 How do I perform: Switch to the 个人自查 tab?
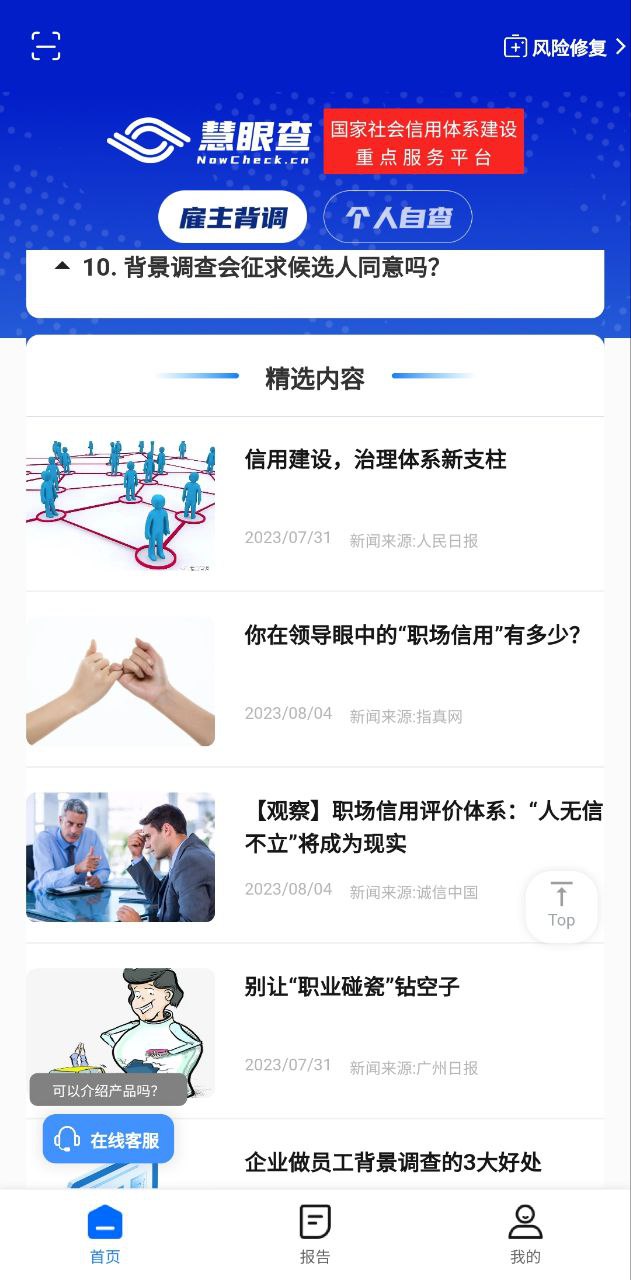[398, 217]
